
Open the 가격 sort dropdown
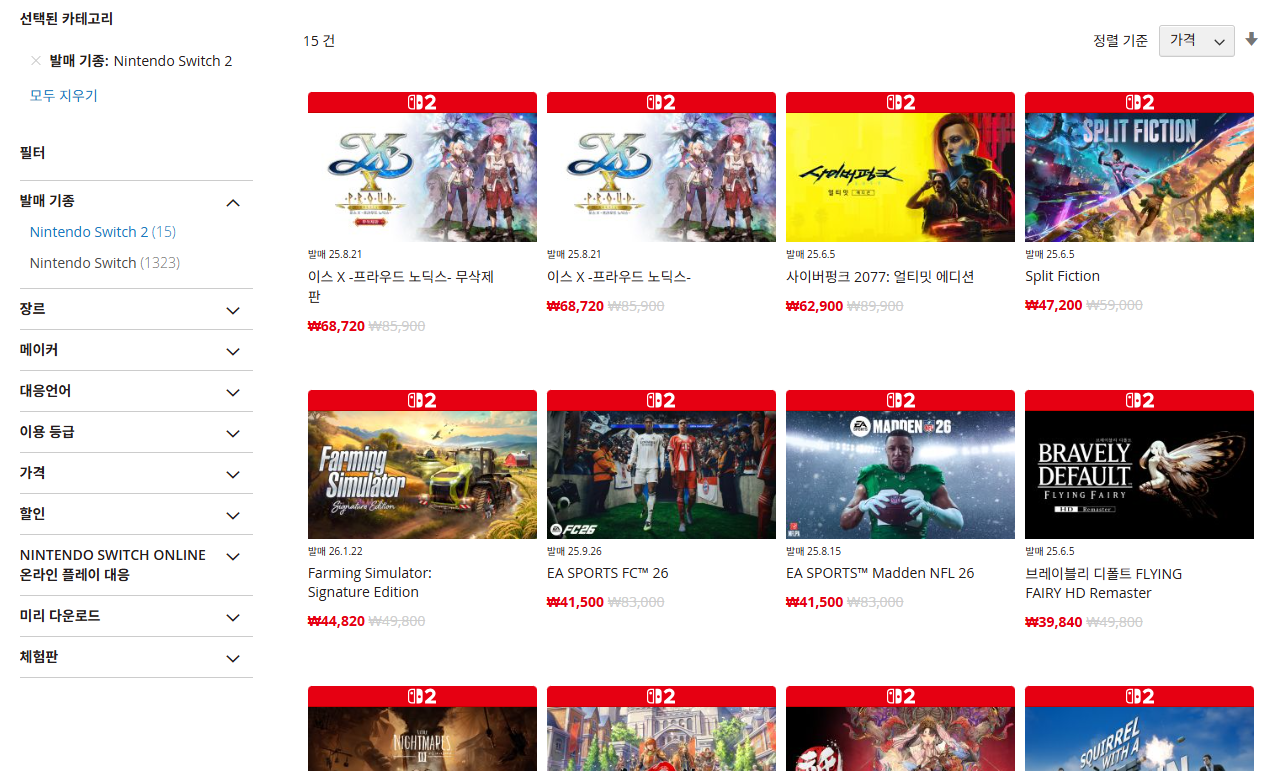pyautogui.click(x=1196, y=41)
